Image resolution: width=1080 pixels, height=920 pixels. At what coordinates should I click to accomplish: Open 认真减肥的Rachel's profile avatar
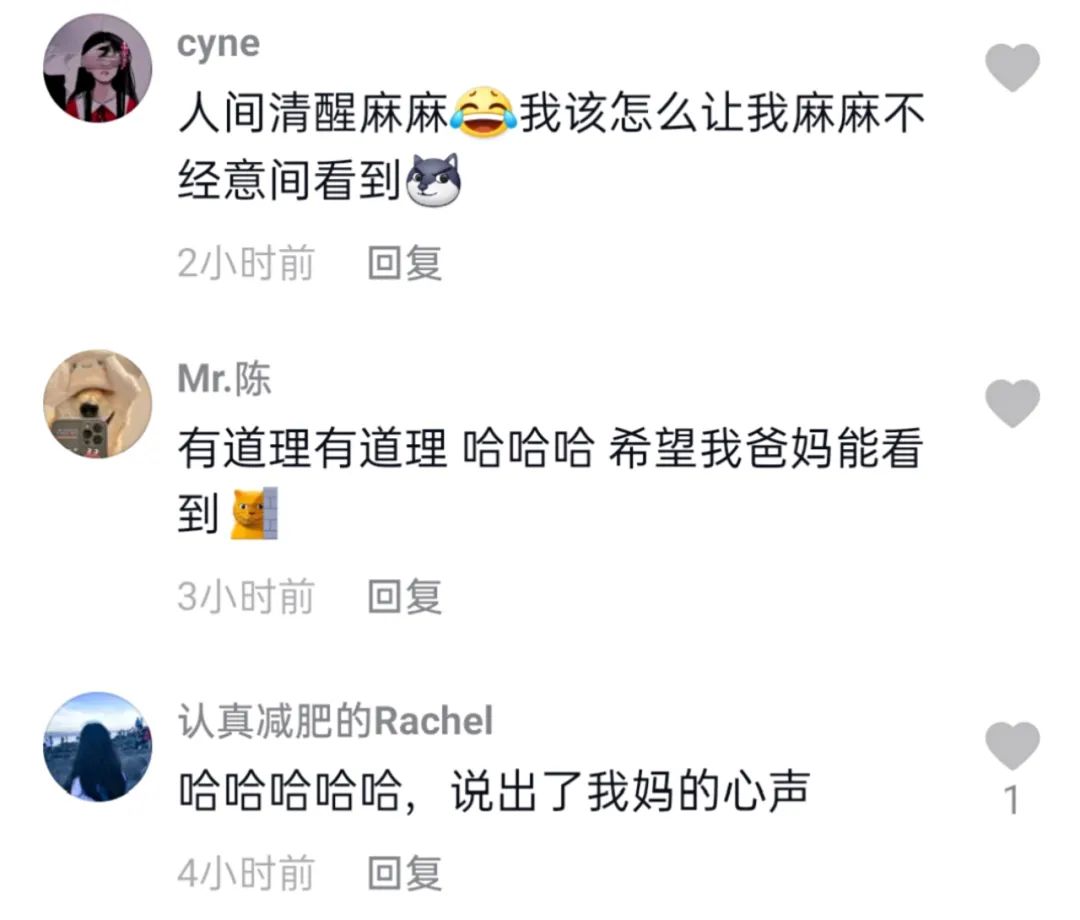(x=98, y=746)
